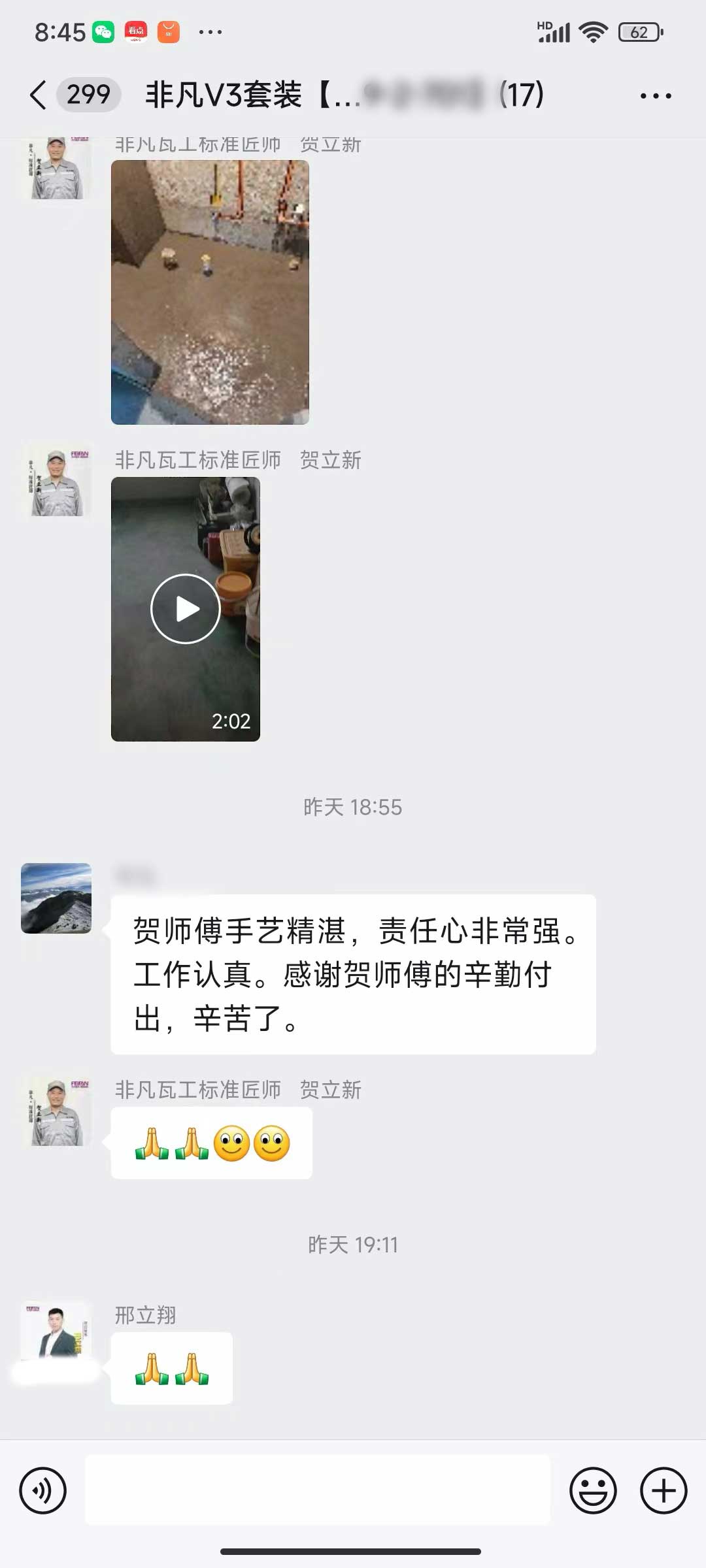Screen dimensions: 706x1568
Task: Open the mountain-avatar sender's profile
Action: (56, 898)
